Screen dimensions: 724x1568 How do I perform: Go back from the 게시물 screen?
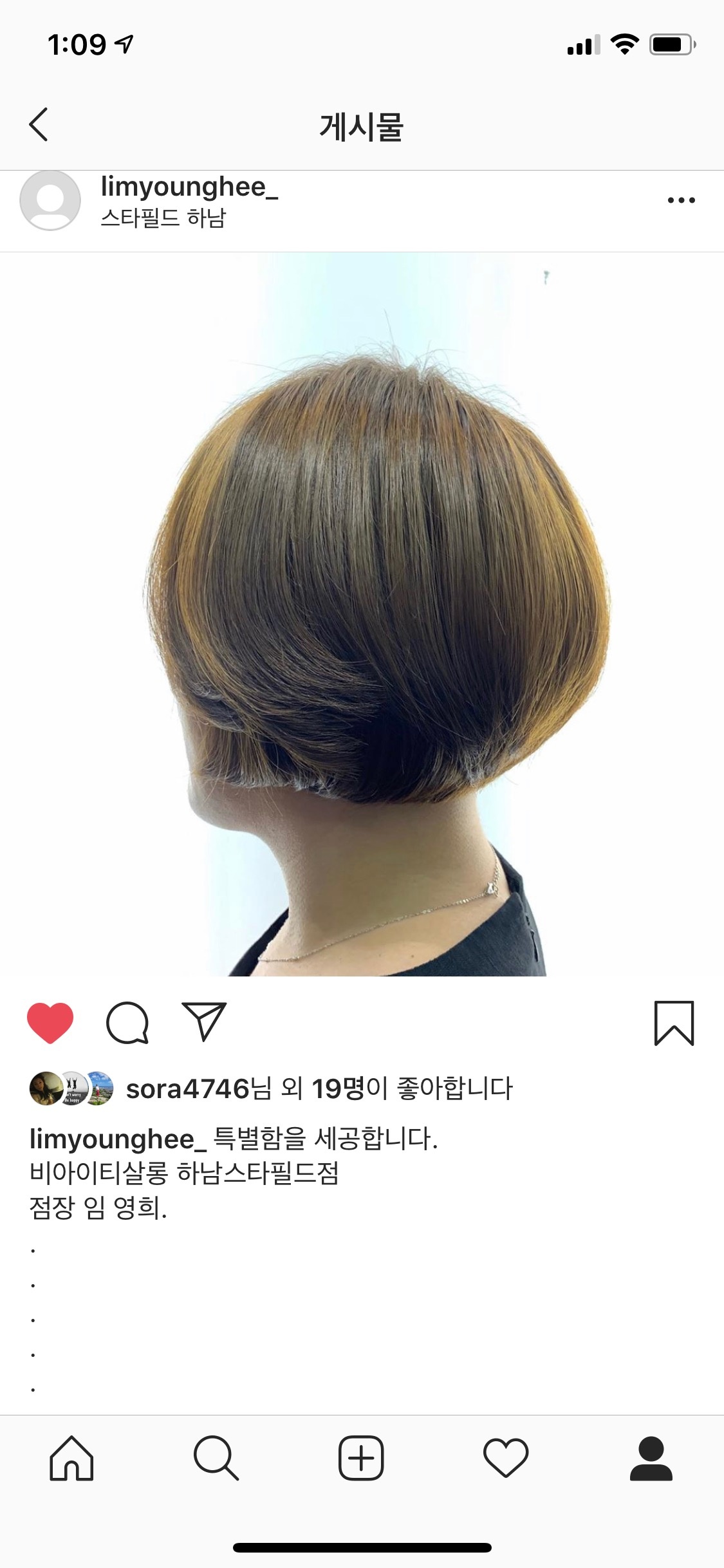pos(39,125)
